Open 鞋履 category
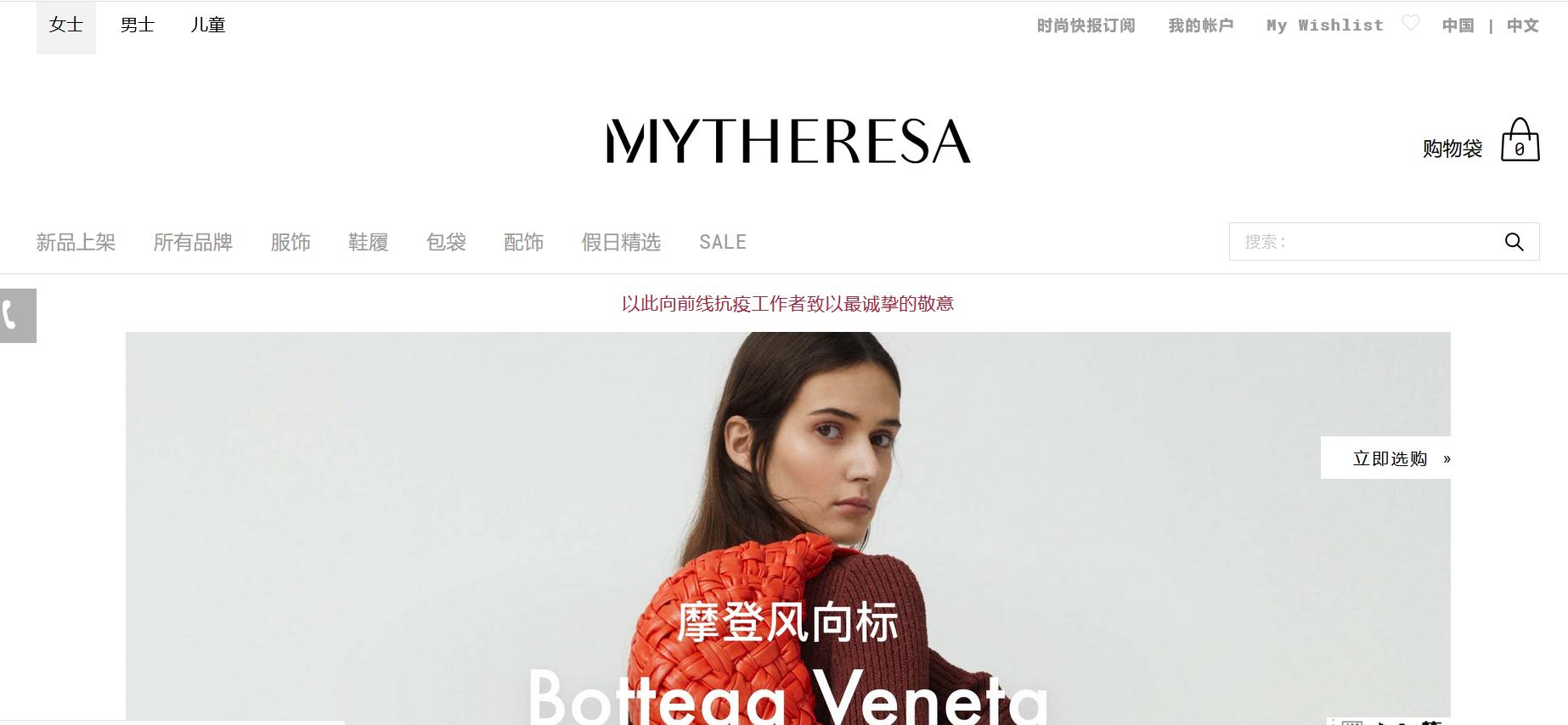Image resolution: width=1568 pixels, height=725 pixels. pos(368,243)
